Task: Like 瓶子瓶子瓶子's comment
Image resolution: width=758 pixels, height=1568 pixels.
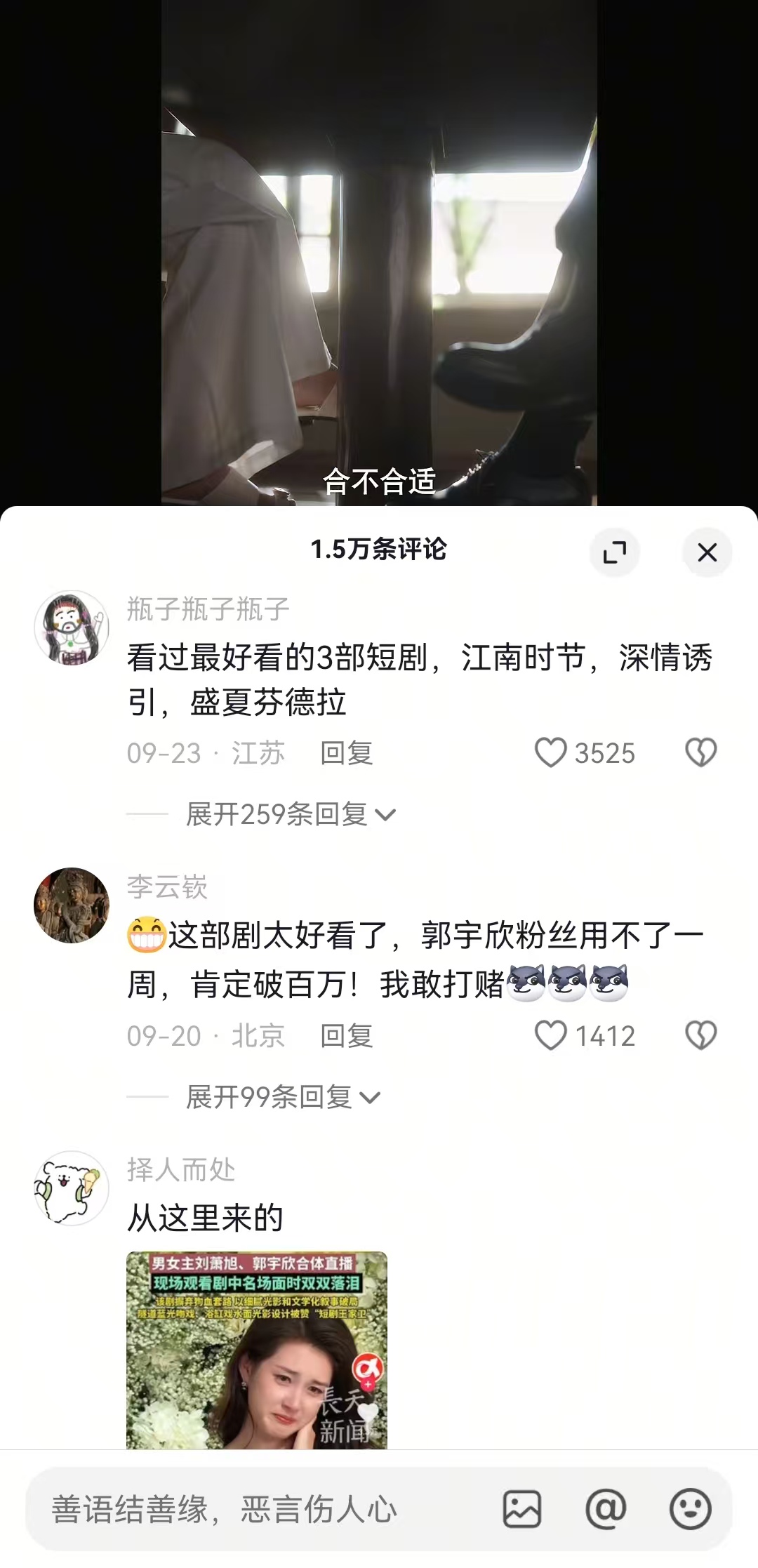Action: [551, 752]
